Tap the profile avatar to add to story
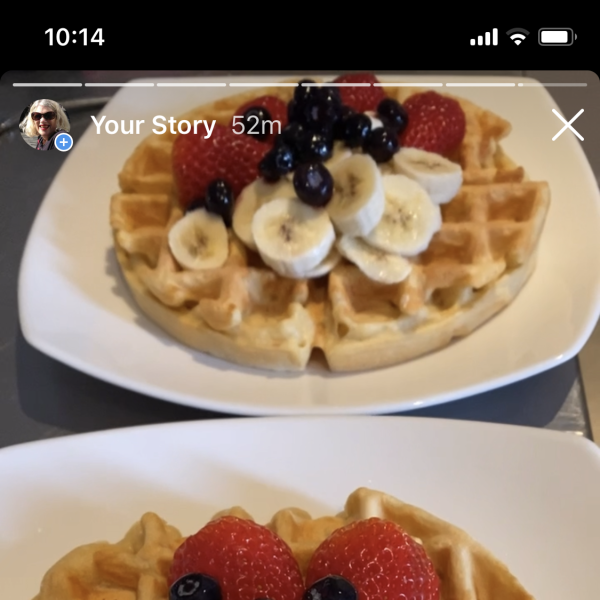 [45, 125]
